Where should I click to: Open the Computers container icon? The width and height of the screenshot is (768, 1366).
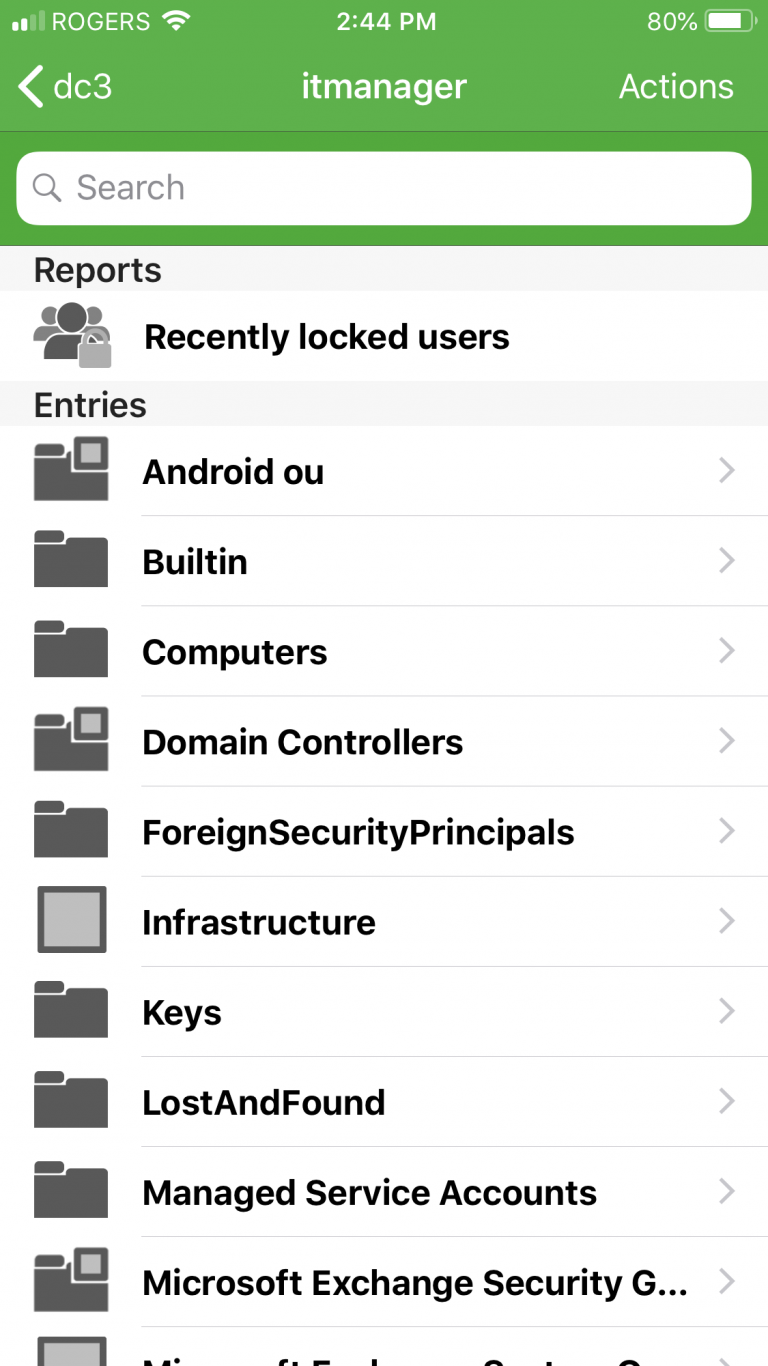click(70, 650)
